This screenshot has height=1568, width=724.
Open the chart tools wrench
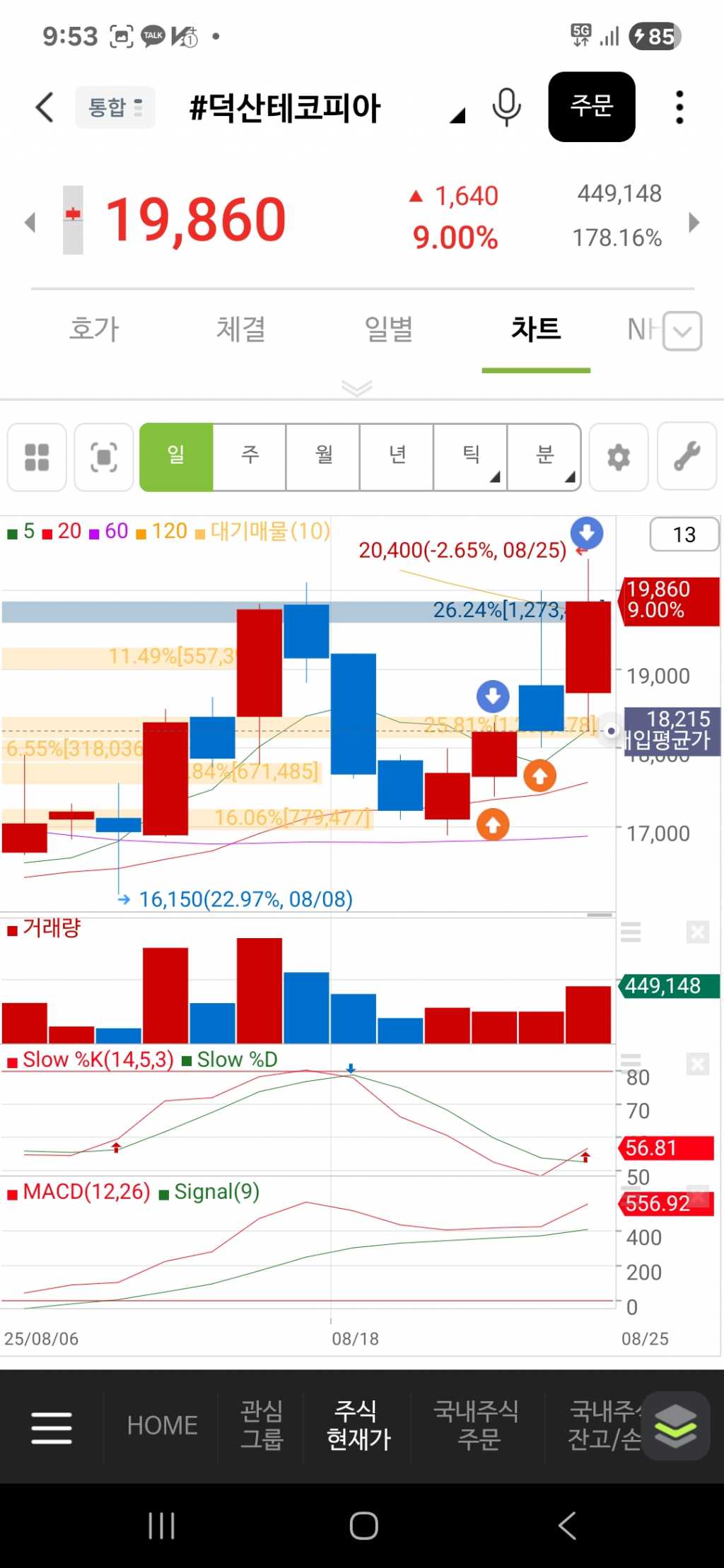point(687,457)
